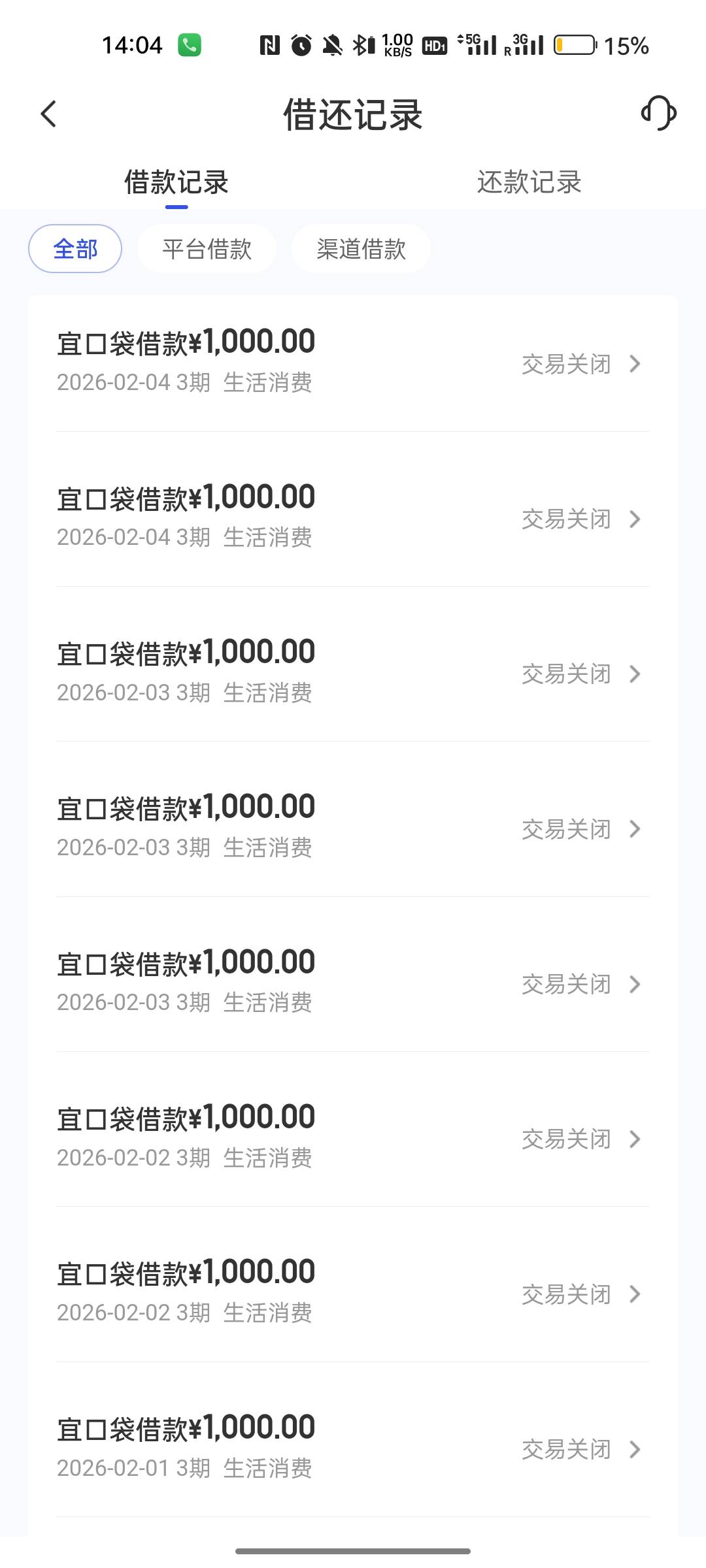Contact customer service via headset icon

coord(658,114)
